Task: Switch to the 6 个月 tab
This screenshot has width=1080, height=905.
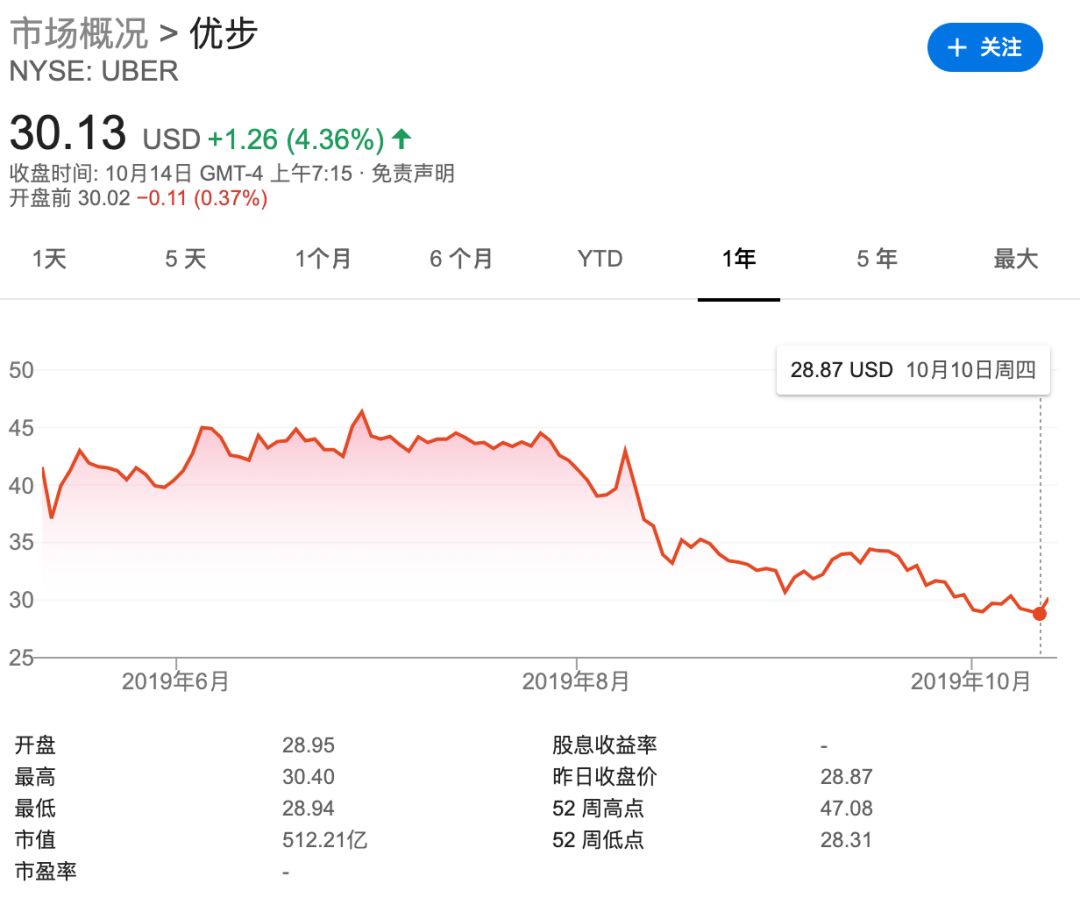Action: point(461,260)
